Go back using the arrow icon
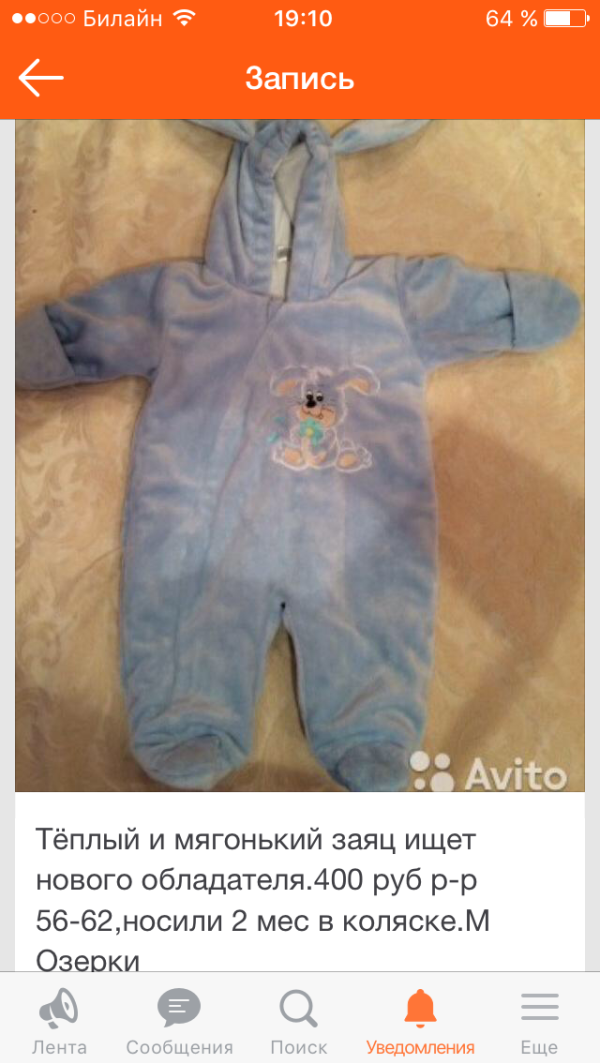This screenshot has width=600, height=1063. (41, 78)
